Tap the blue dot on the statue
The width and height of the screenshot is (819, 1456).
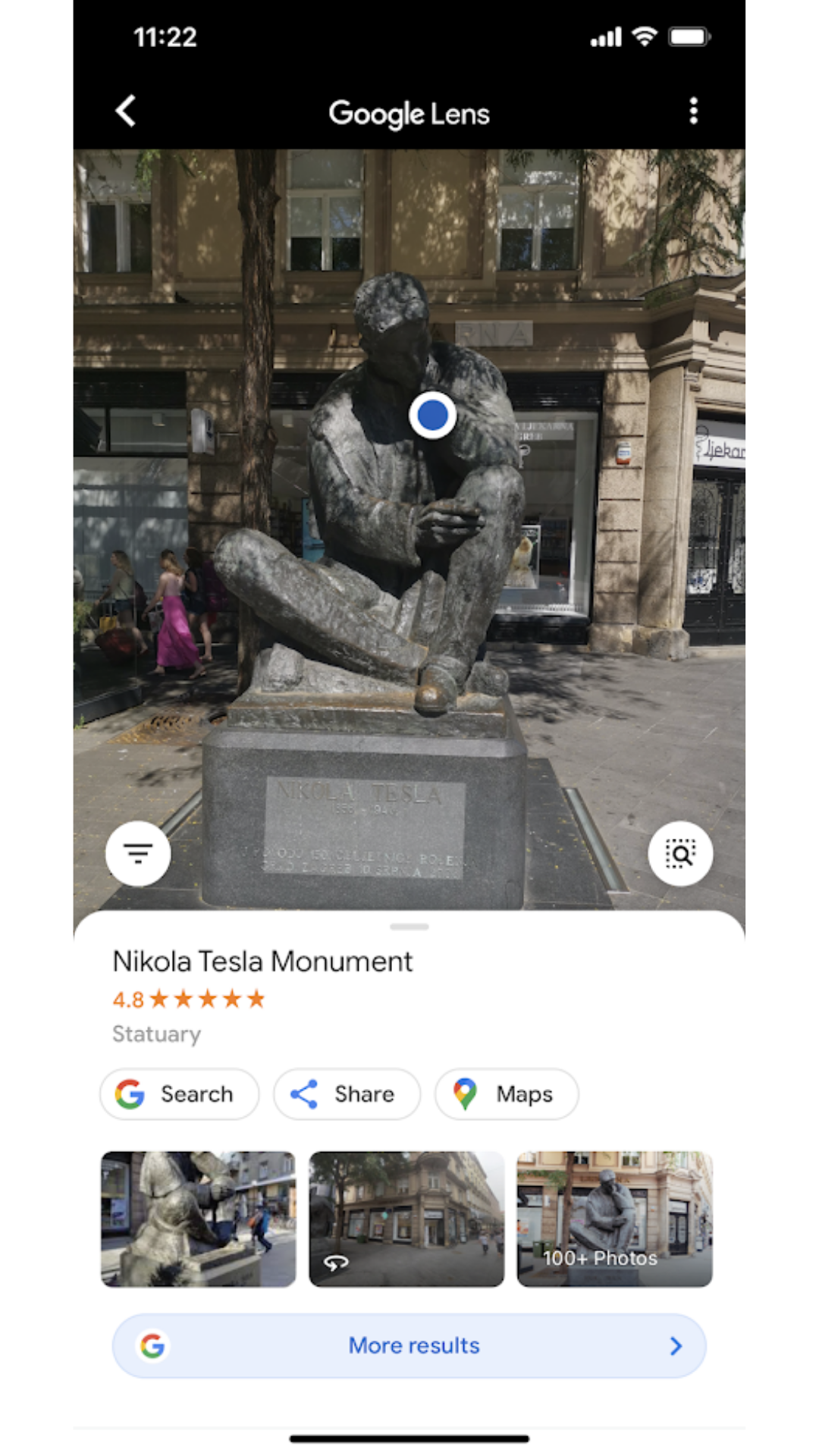click(x=432, y=416)
